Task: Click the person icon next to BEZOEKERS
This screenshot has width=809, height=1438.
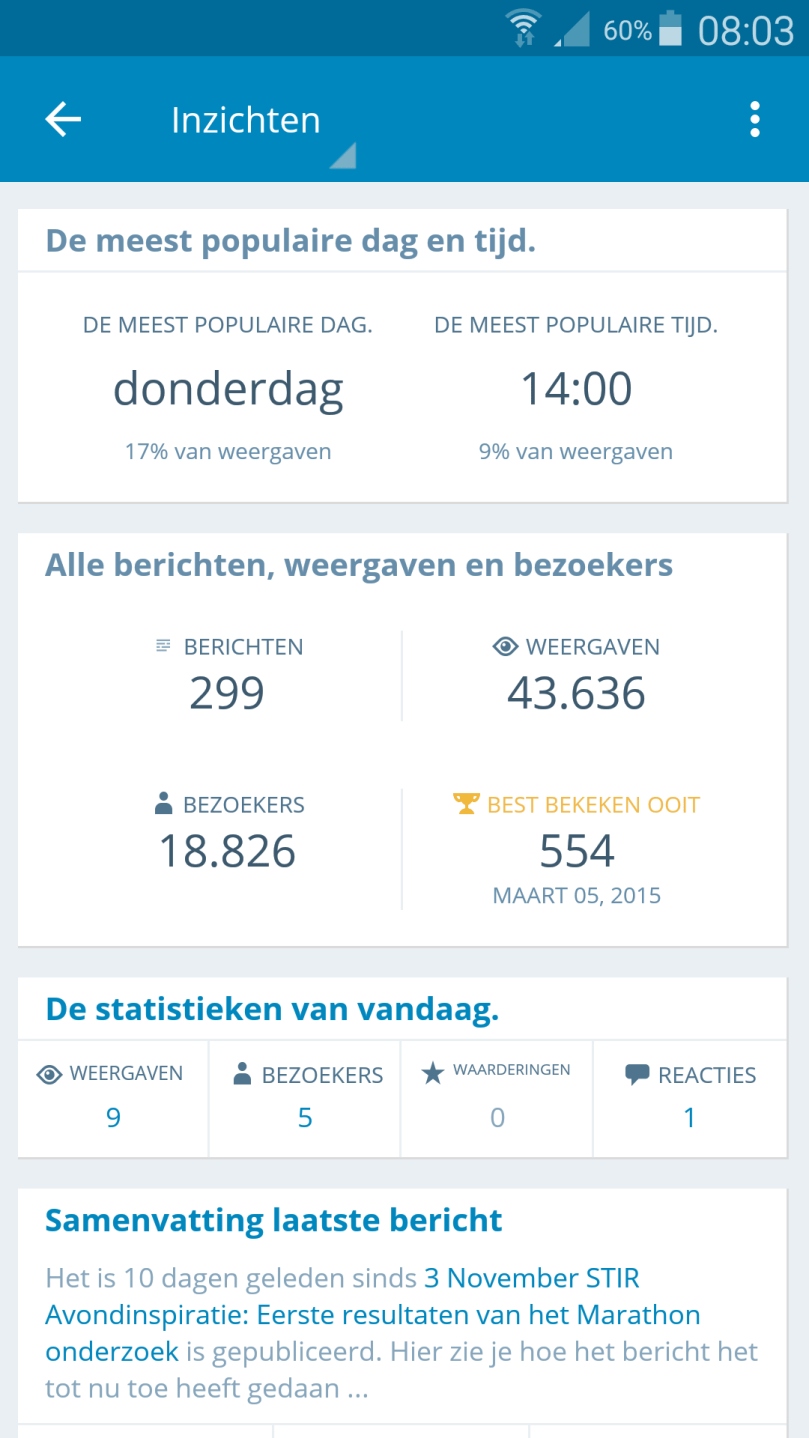Action: 162,803
